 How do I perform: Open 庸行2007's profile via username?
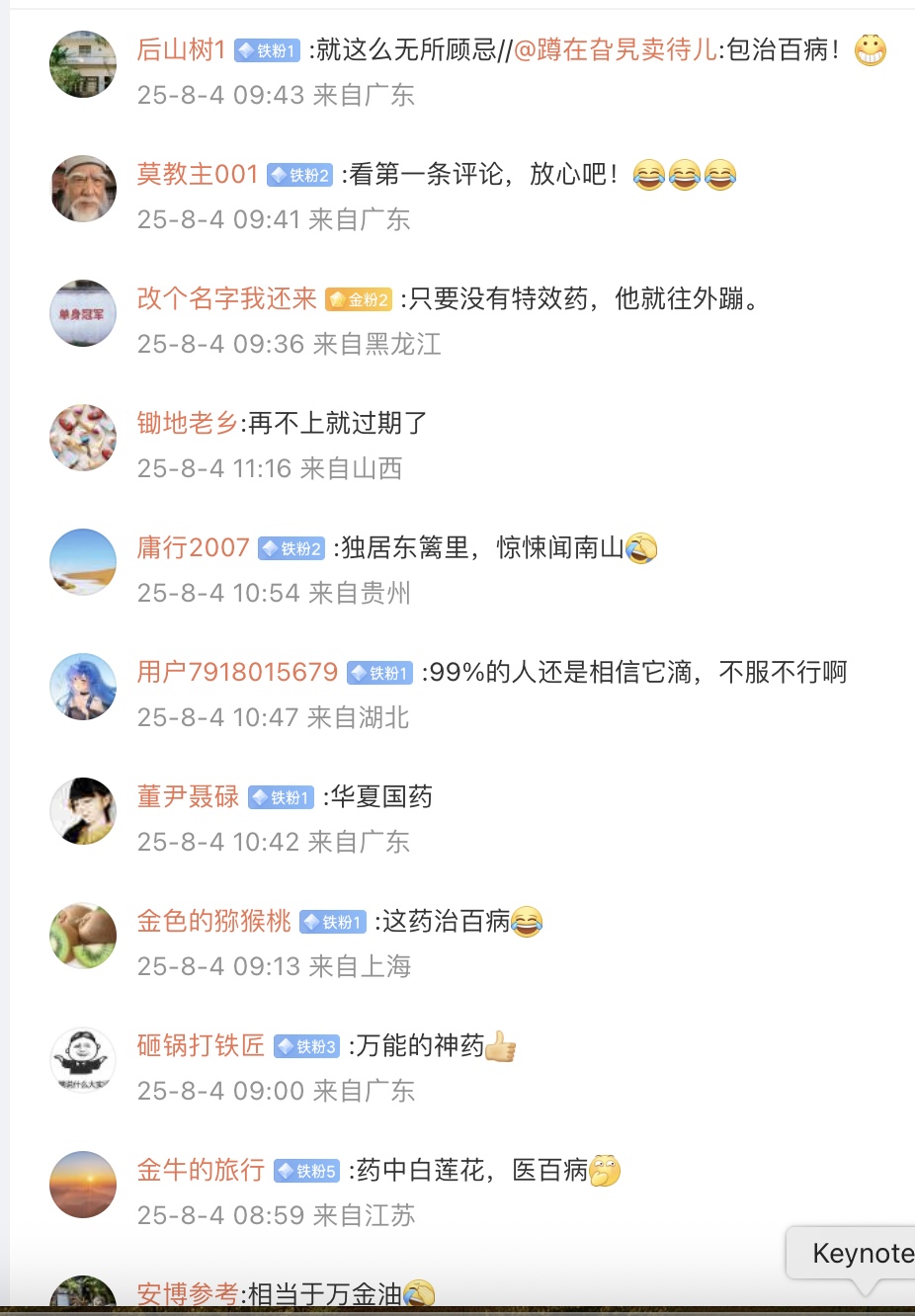[x=193, y=547]
